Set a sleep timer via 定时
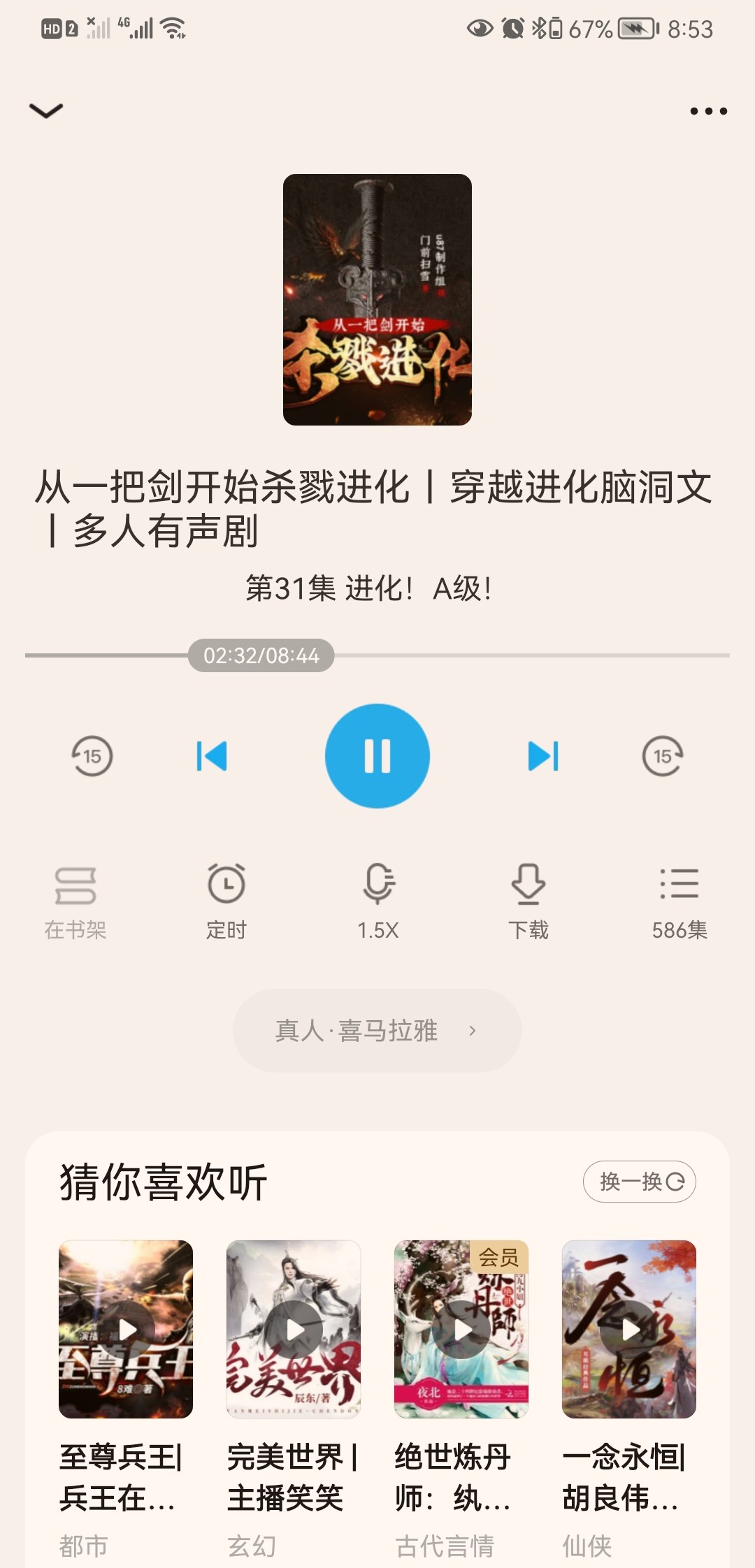This screenshot has width=755, height=1568. pos(226,901)
